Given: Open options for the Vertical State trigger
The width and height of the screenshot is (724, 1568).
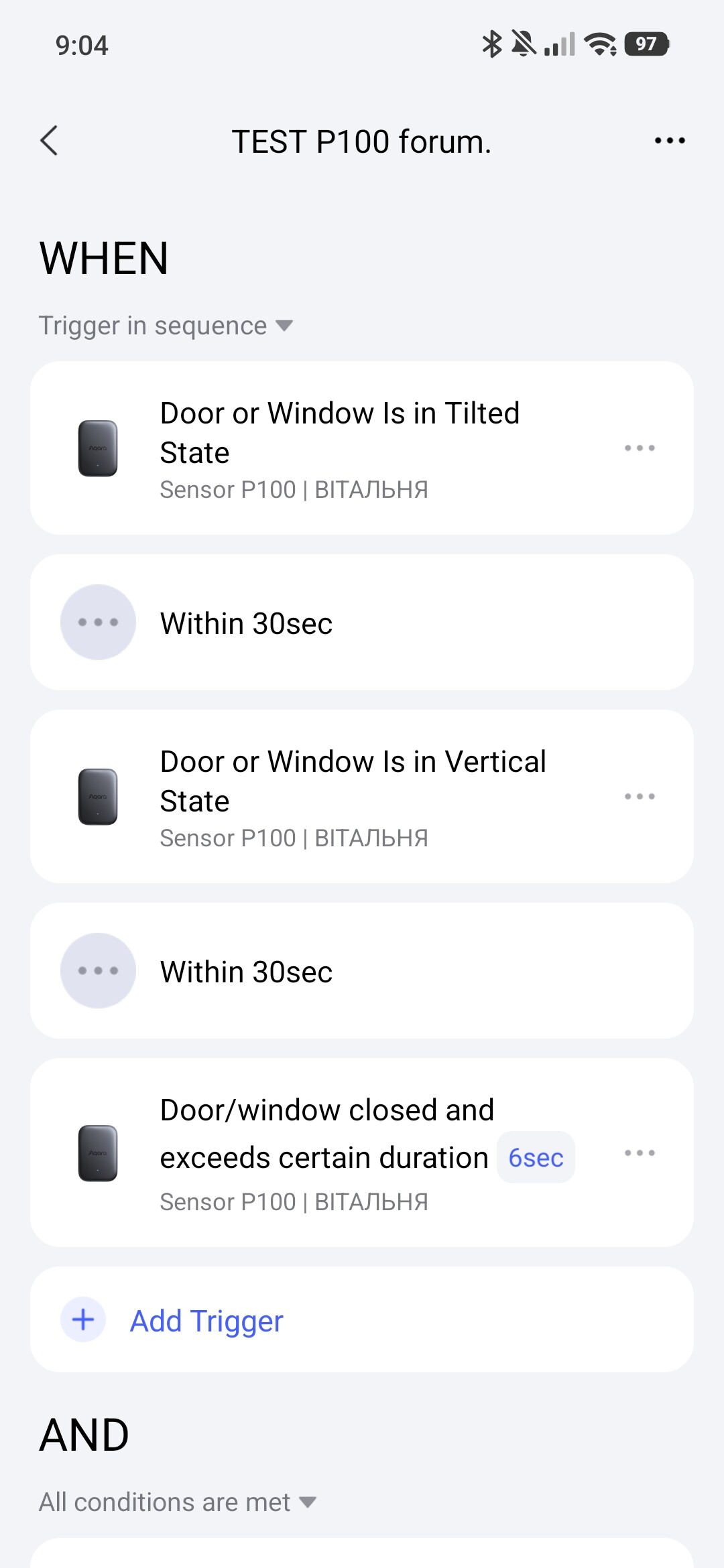Looking at the screenshot, I should click(640, 796).
